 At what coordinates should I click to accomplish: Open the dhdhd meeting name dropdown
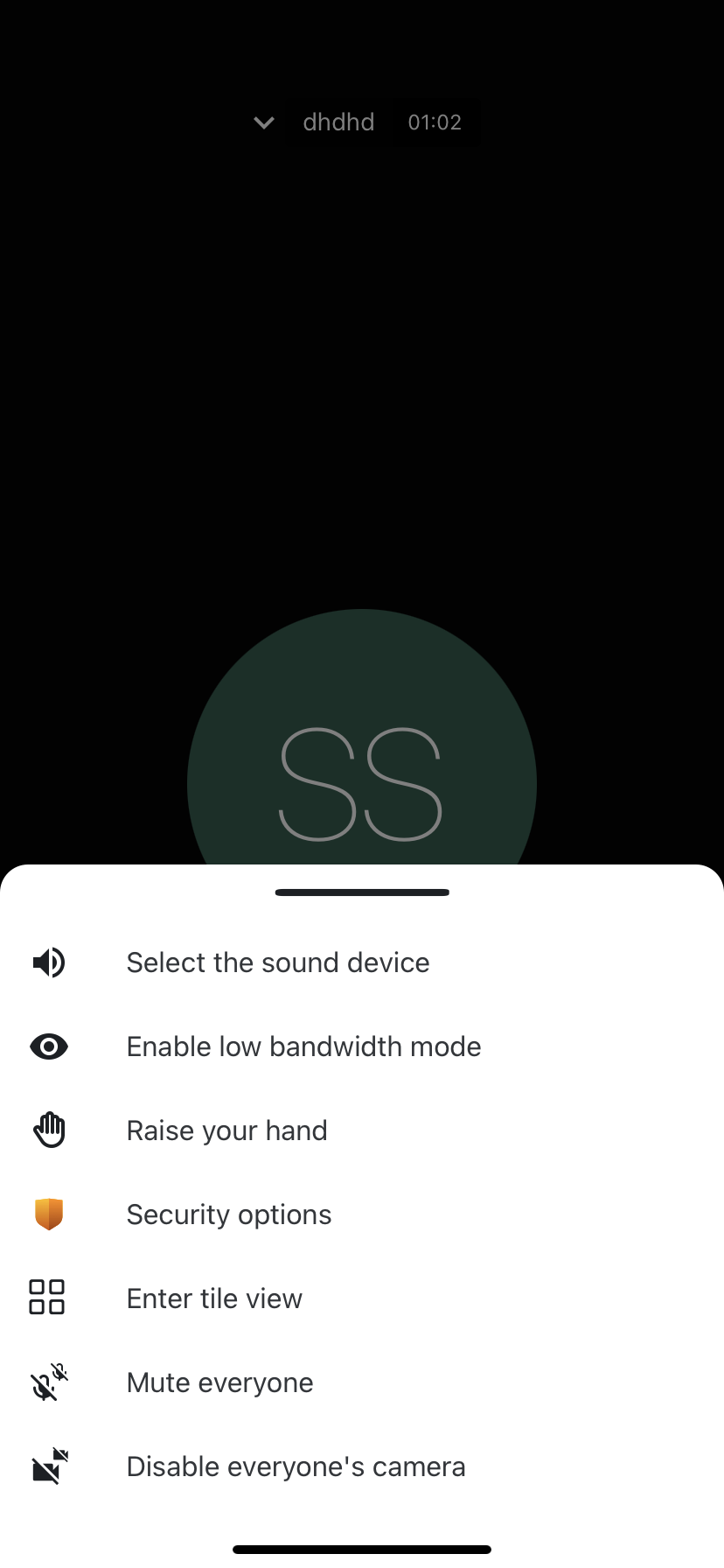click(x=338, y=122)
